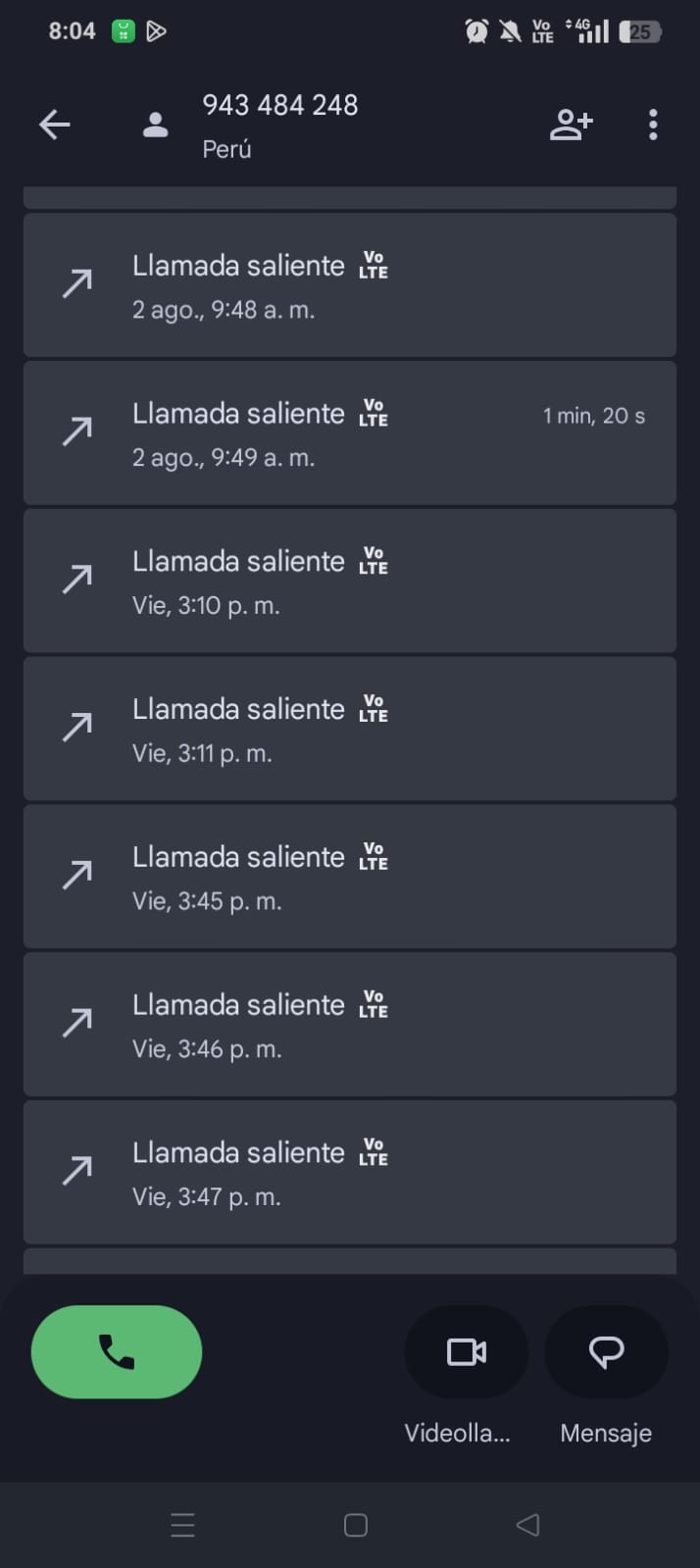Call the number with the green button

coord(117,1351)
